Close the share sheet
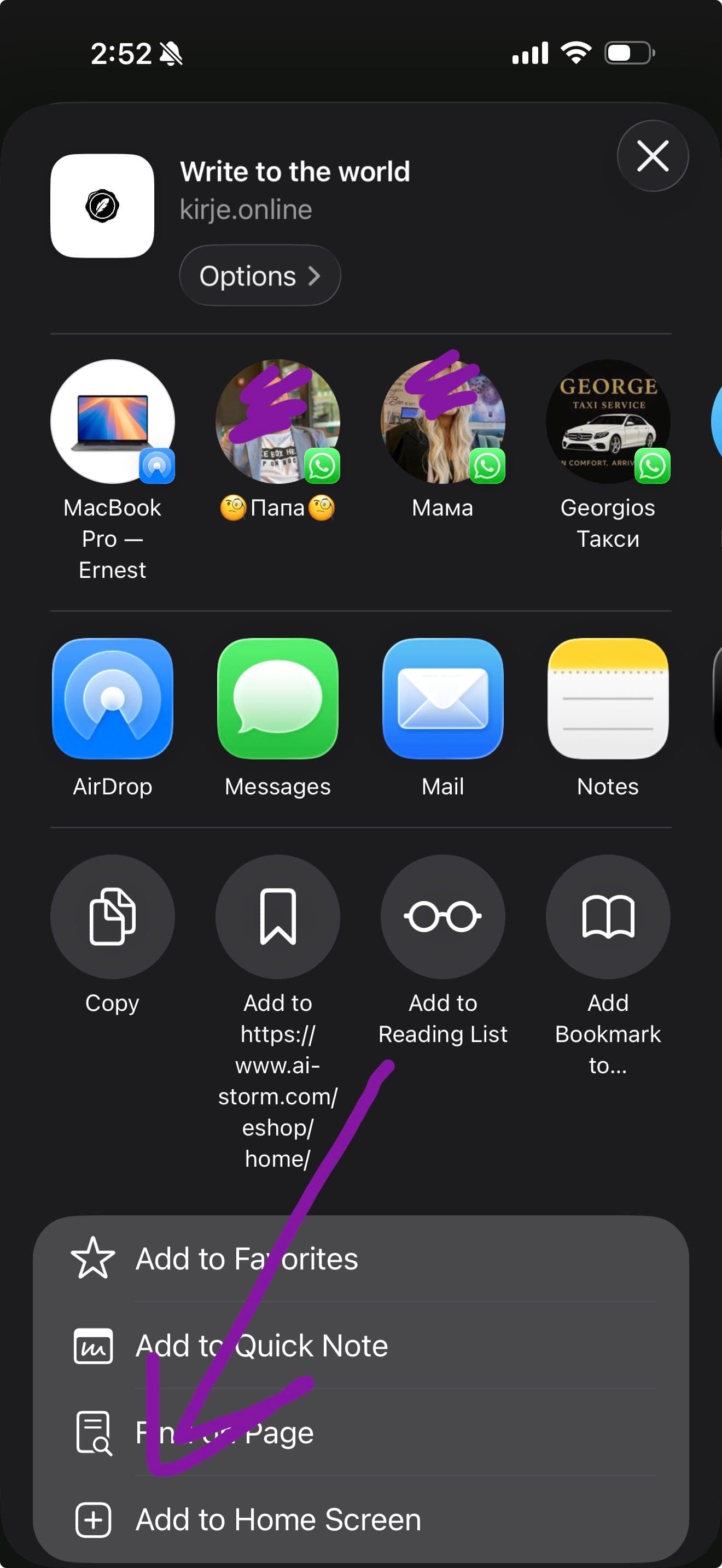This screenshot has width=722, height=1568. [652, 156]
